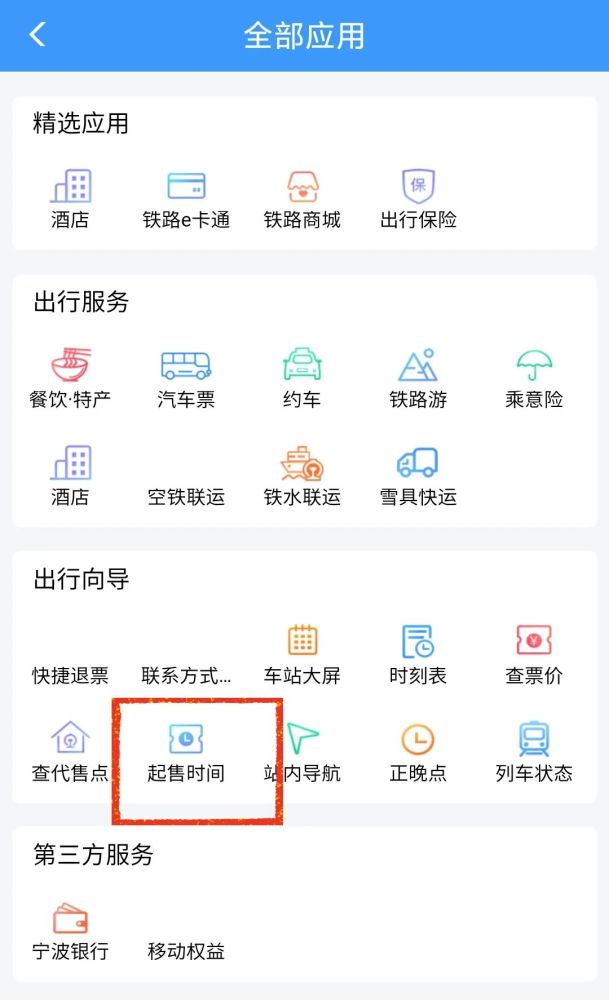
Task: Open 出行保险 travel insurance
Action: (418, 199)
